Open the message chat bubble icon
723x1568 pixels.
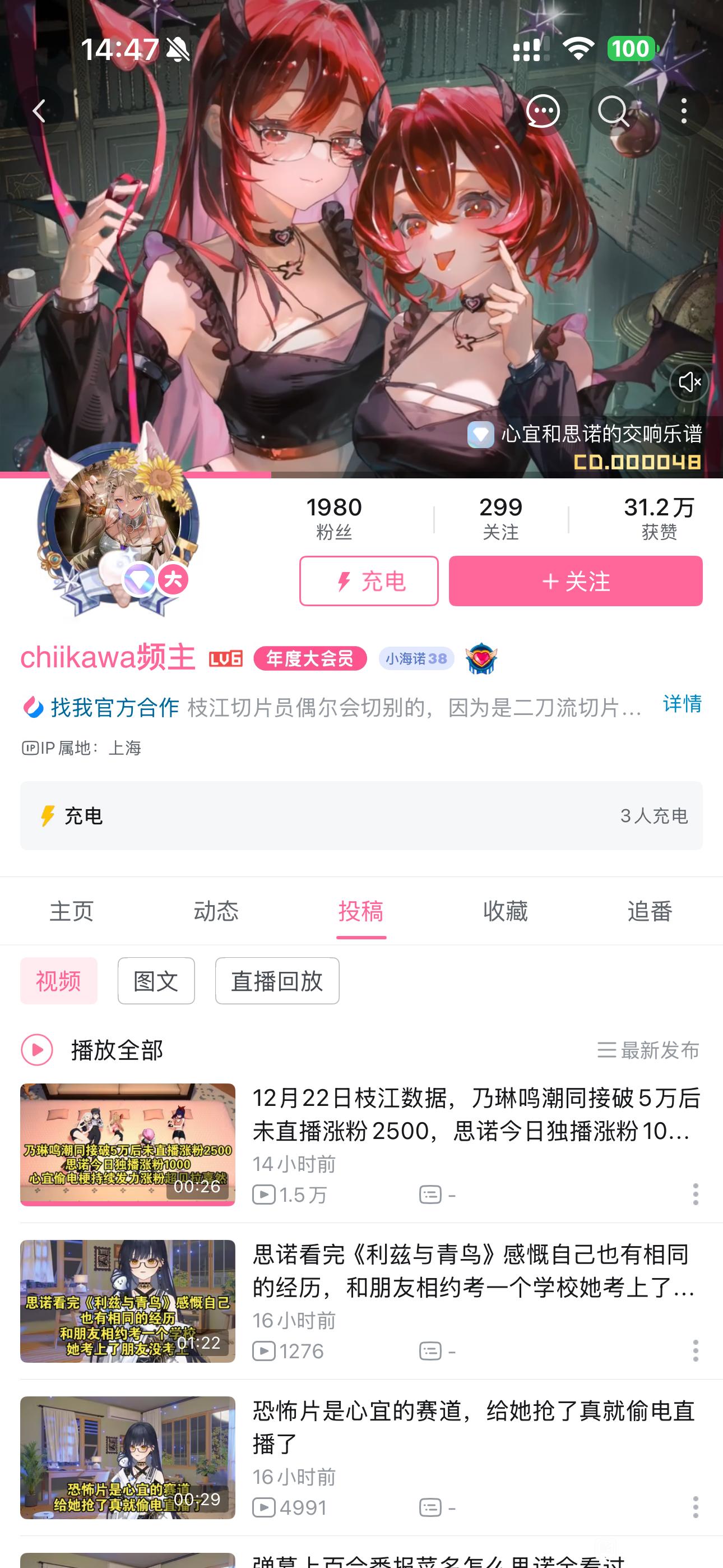tap(543, 111)
